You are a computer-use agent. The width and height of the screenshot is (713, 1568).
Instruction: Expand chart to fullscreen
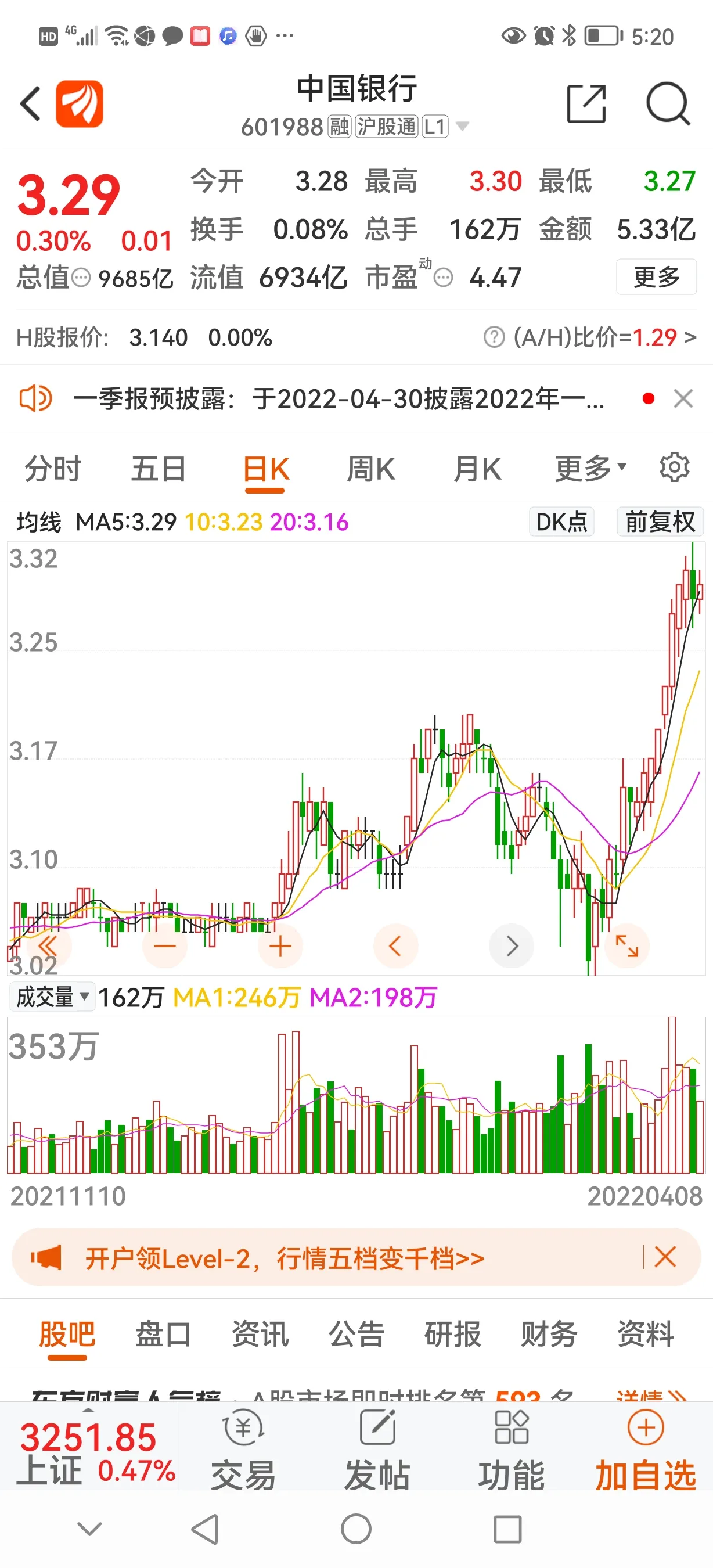(626, 946)
